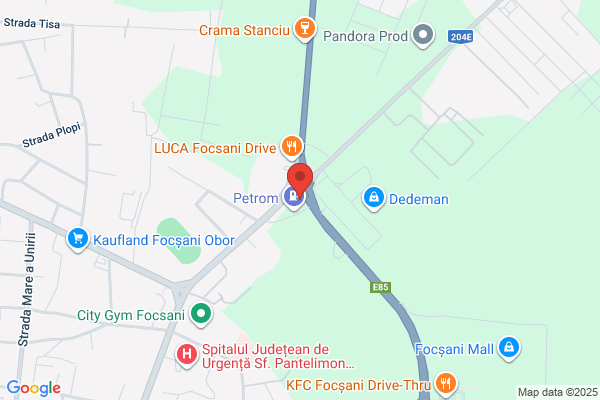Open the LUCA Focsani Drive restaurant pin

pos(292,147)
